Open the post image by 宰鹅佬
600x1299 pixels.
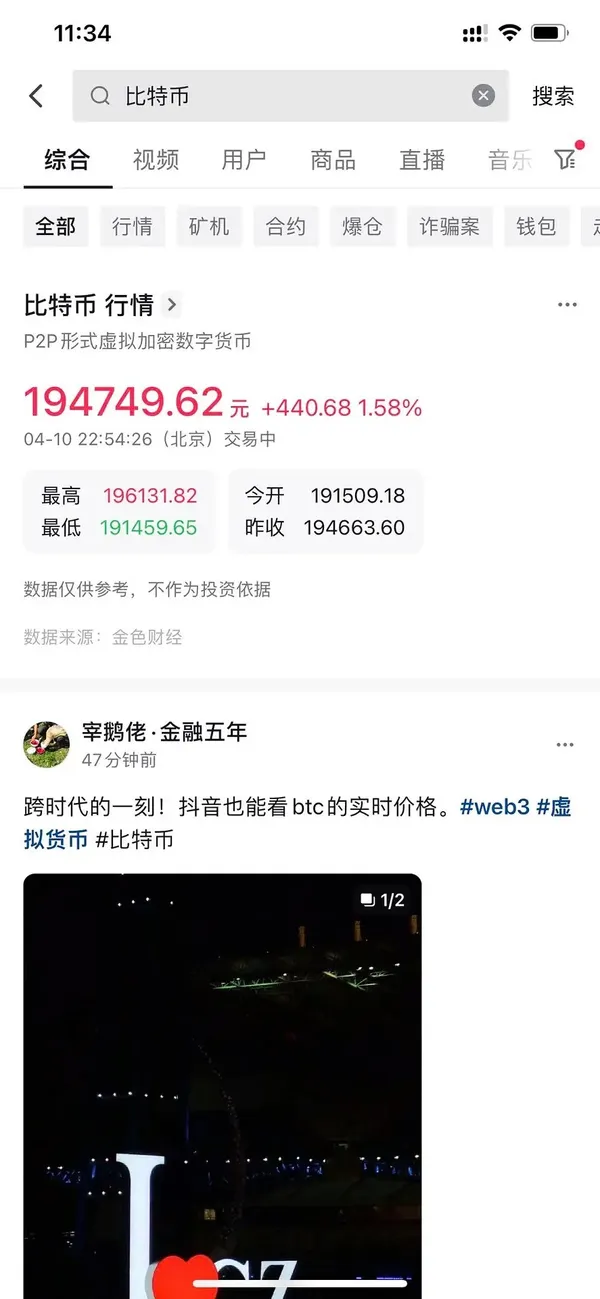pyautogui.click(x=222, y=1080)
